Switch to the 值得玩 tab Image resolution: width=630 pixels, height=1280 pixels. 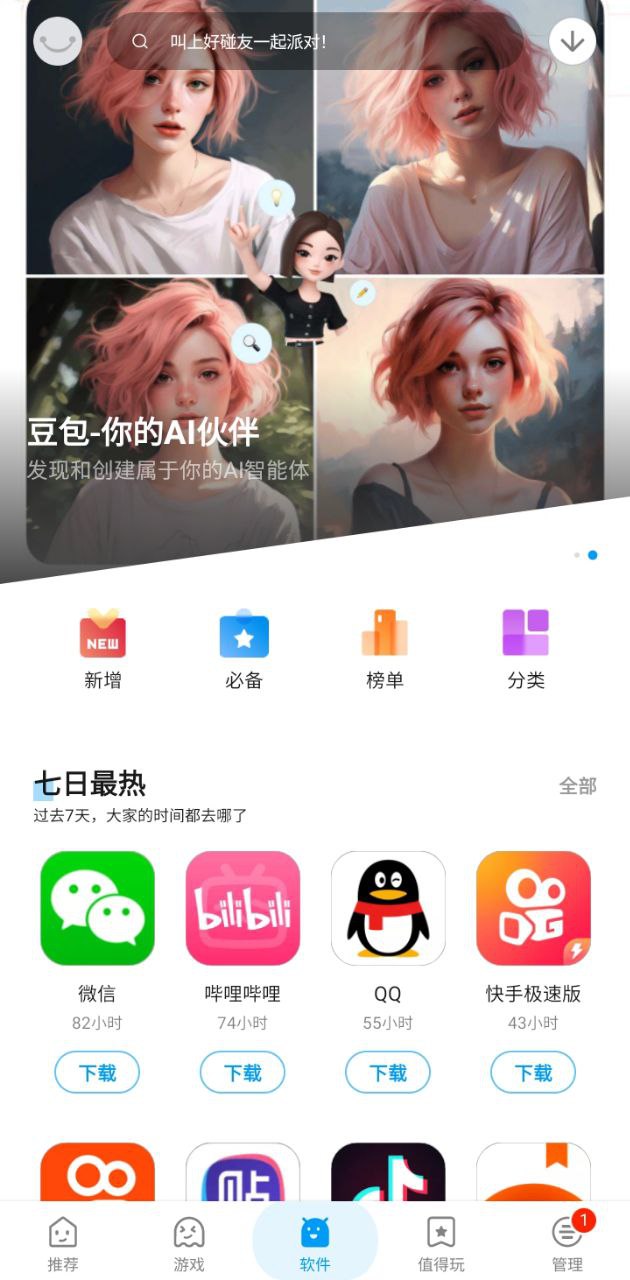pyautogui.click(x=441, y=1243)
